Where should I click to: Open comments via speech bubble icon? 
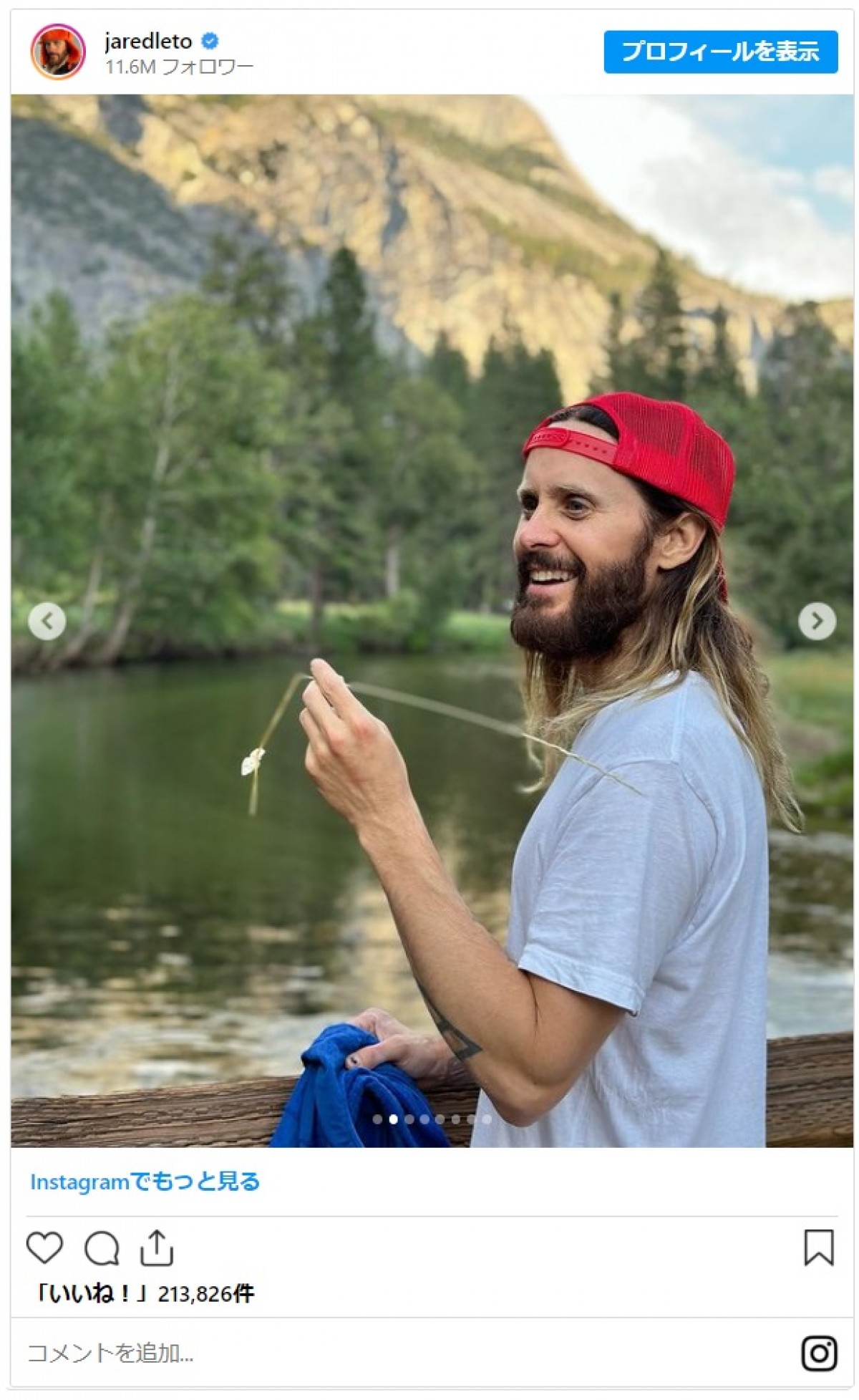[101, 1249]
